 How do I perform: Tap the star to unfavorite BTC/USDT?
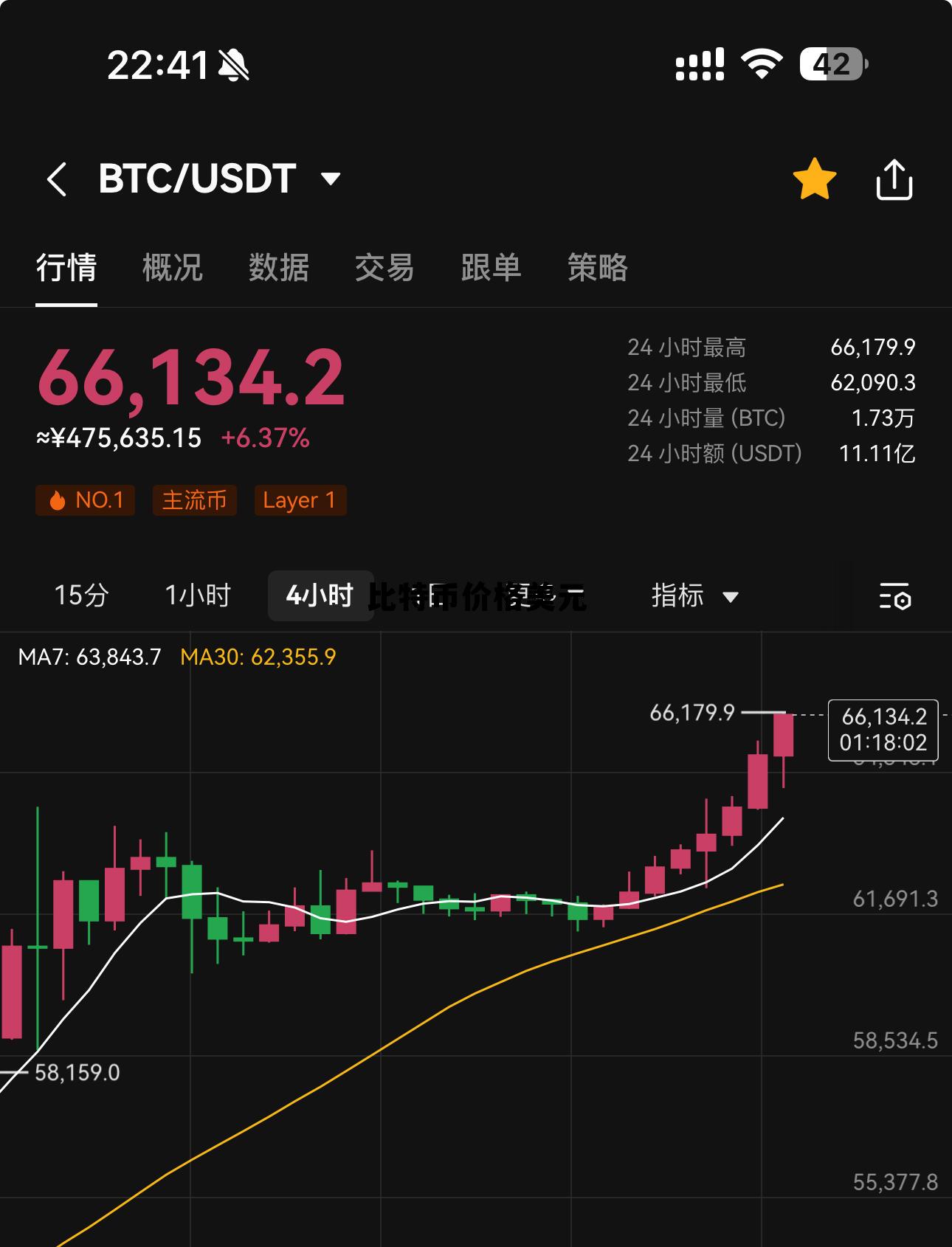coord(814,178)
